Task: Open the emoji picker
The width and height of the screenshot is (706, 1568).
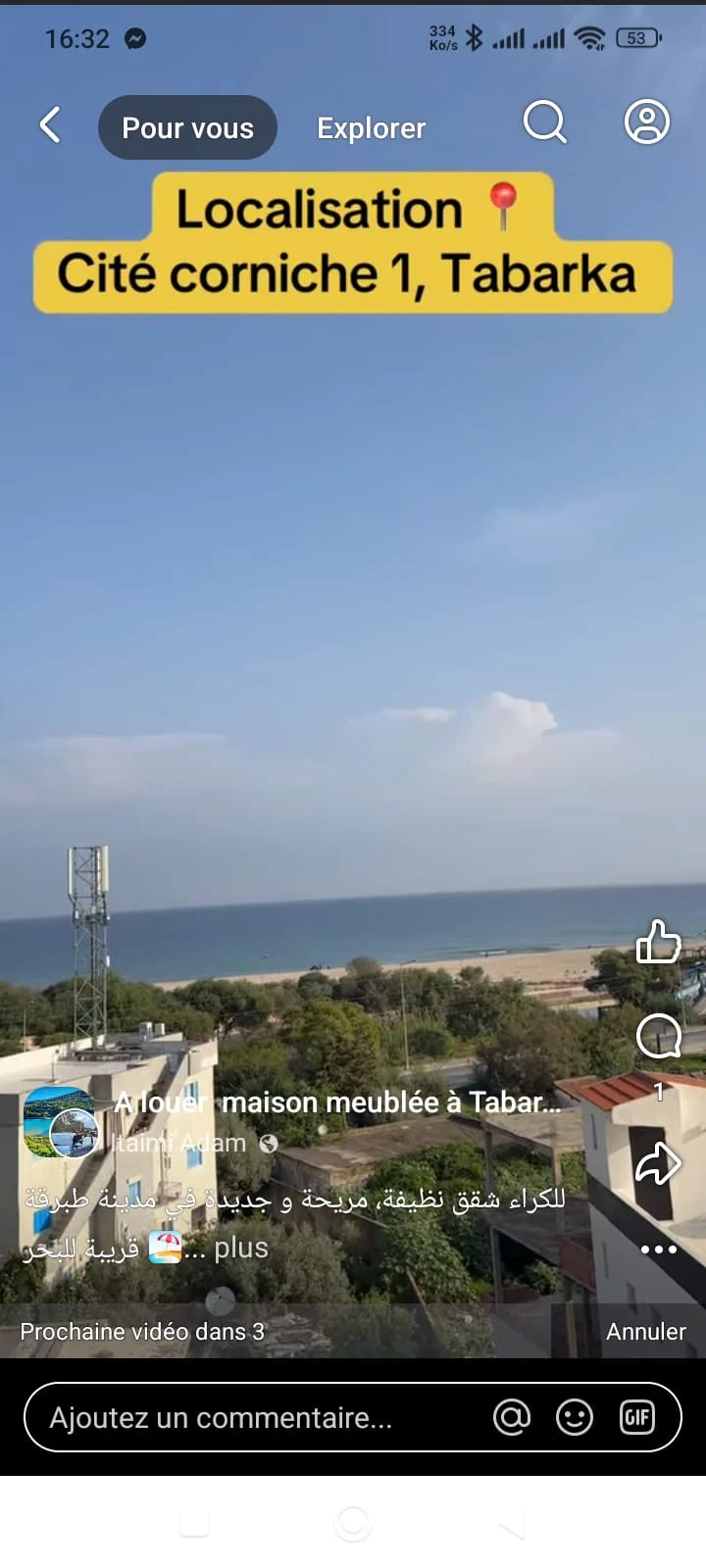Action: coord(574,1417)
